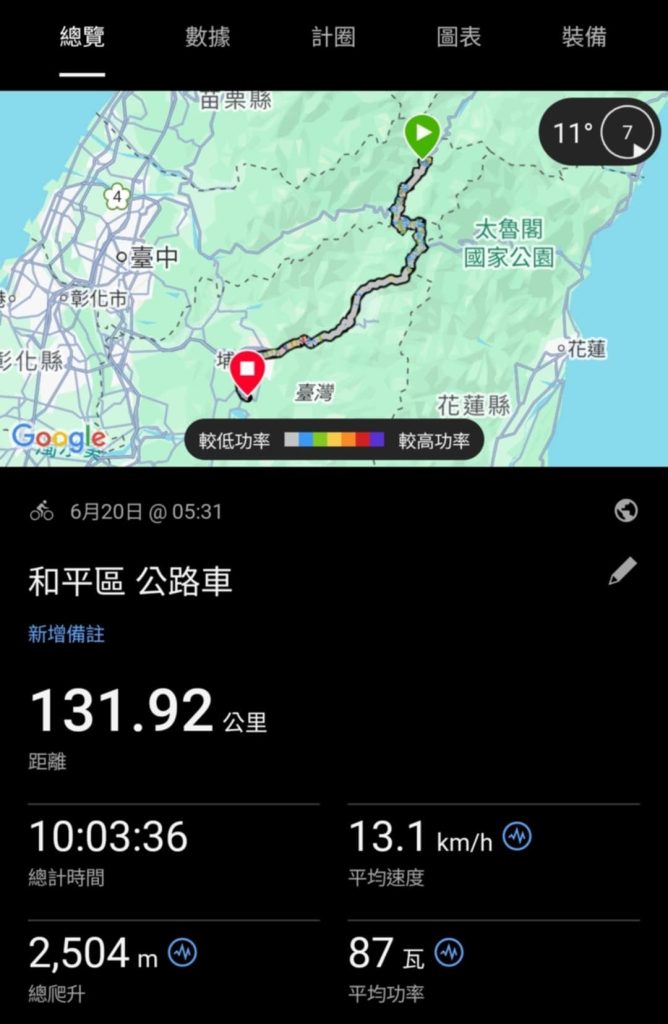
Task: Open the 計圈 tab
Action: point(333,38)
